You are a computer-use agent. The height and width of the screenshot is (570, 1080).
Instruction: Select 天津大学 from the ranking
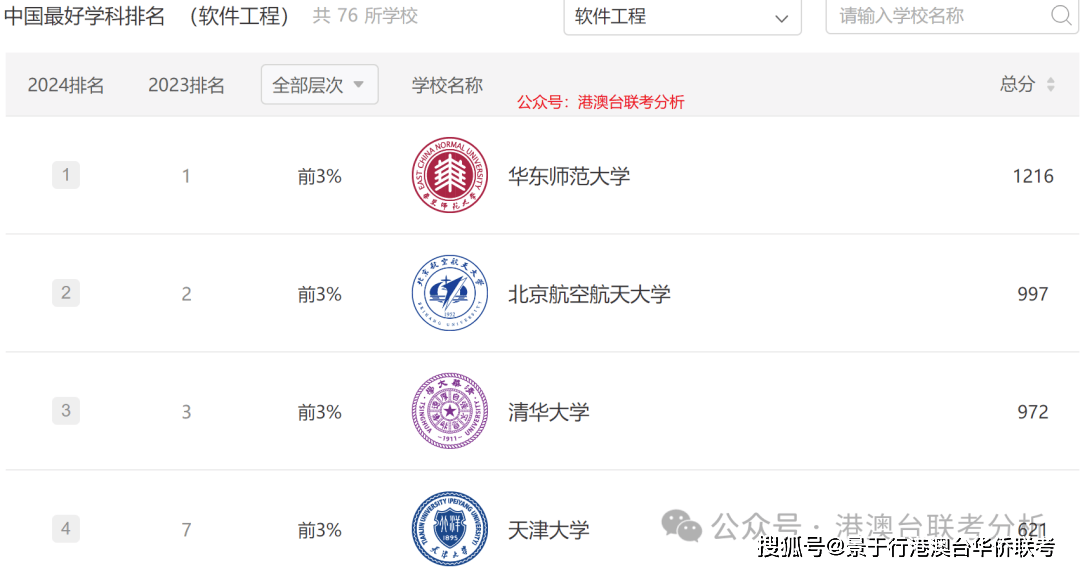[x=549, y=530]
